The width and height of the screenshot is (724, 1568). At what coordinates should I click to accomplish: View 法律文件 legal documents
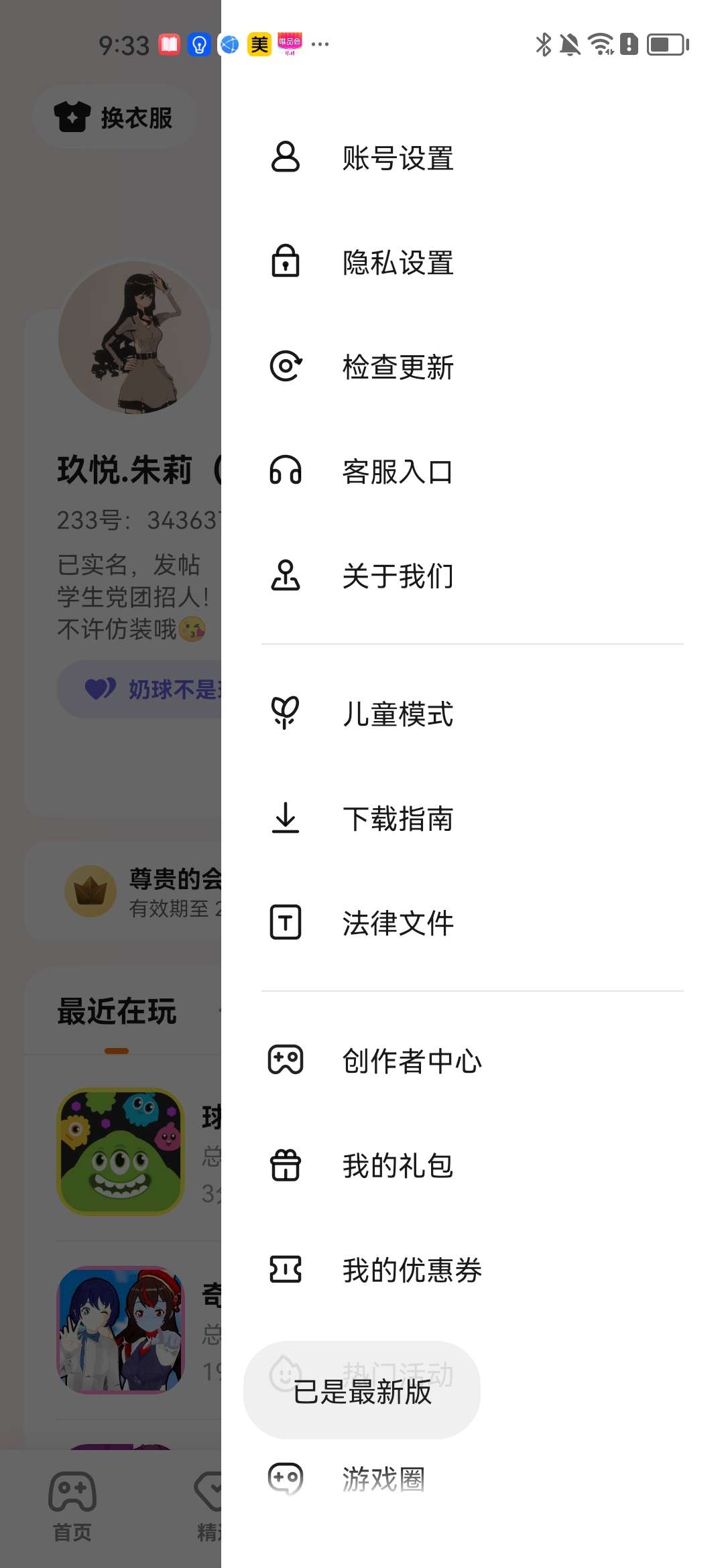point(397,923)
